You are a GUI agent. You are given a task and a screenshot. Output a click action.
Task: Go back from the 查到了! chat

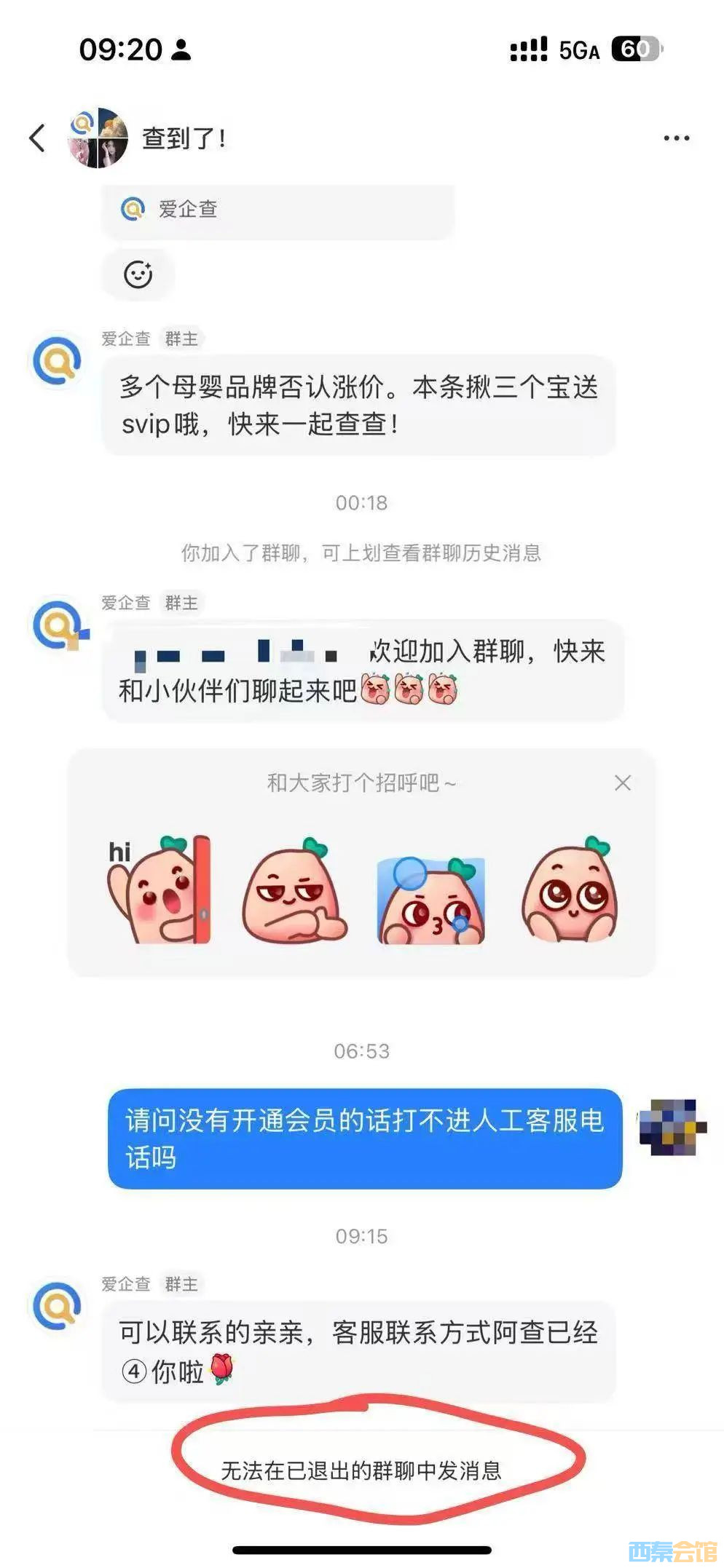37,138
